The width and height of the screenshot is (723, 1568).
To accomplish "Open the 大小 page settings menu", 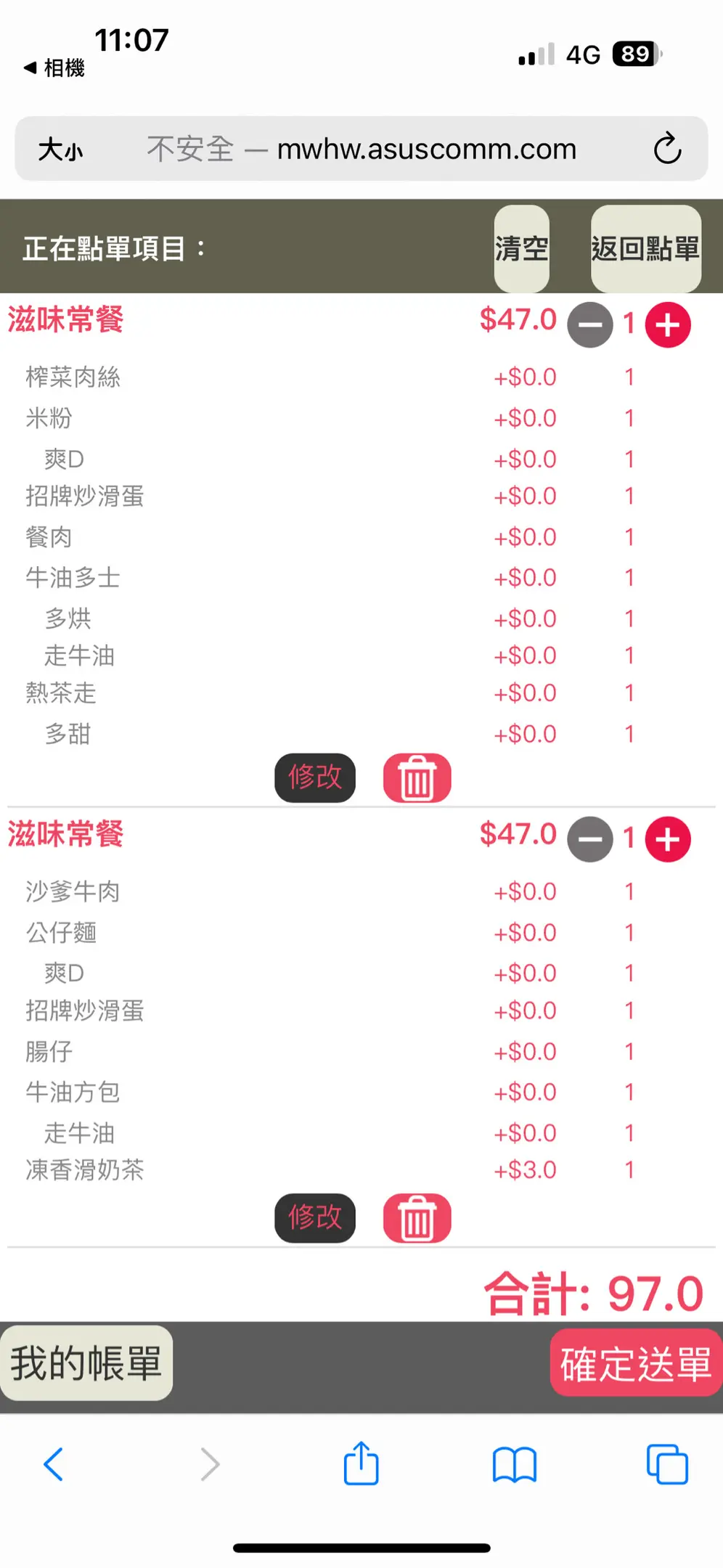I will [61, 150].
